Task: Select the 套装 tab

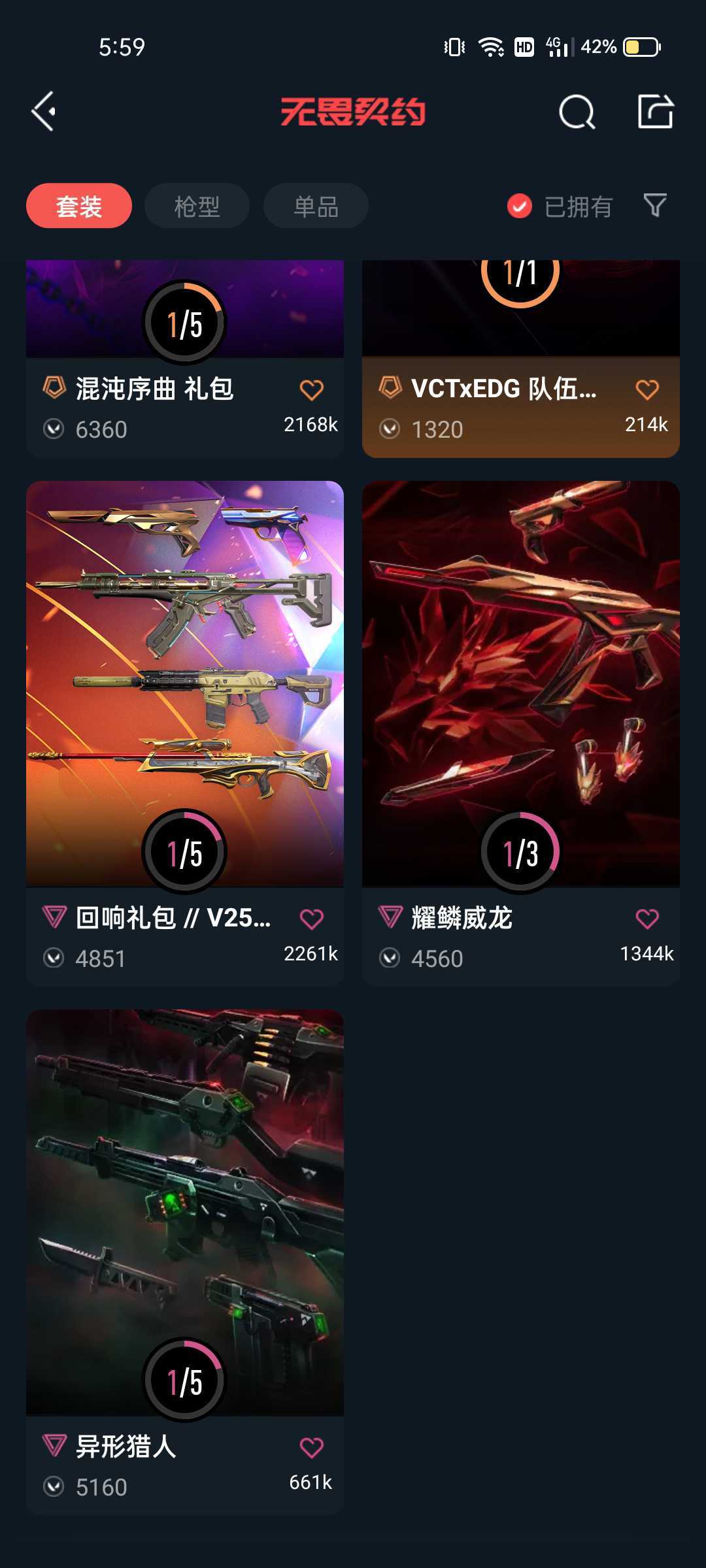Action: click(x=79, y=206)
